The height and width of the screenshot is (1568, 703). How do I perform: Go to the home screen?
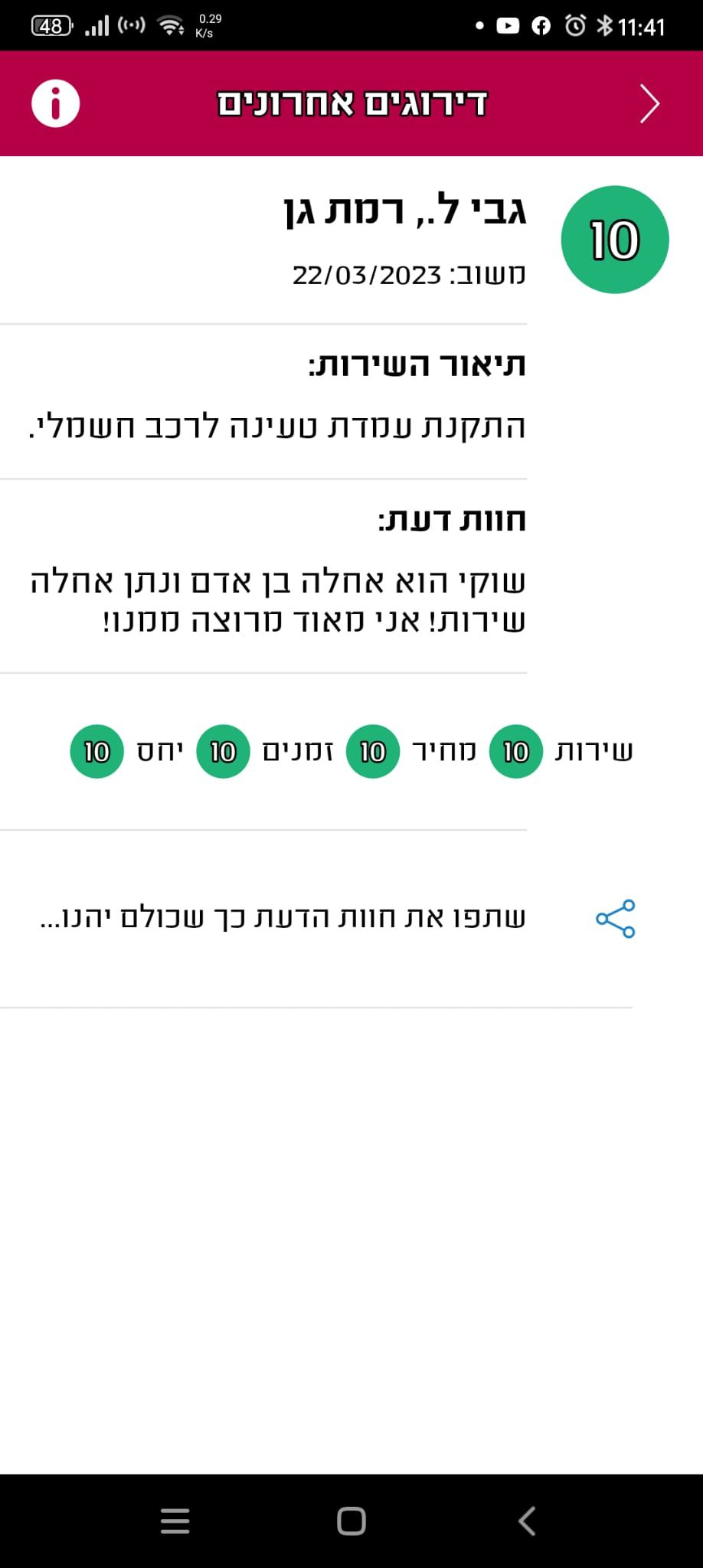pyautogui.click(x=351, y=1521)
